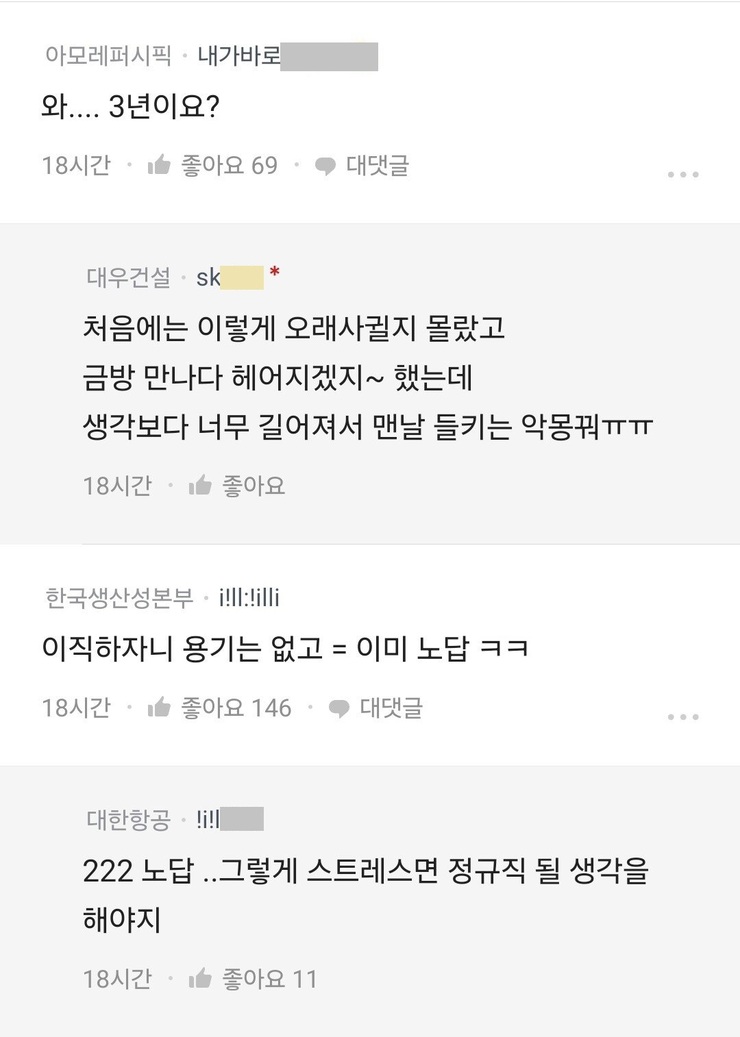Open the more options on the 한국생산성본부 comment
This screenshot has width=740, height=1037.
click(x=683, y=717)
